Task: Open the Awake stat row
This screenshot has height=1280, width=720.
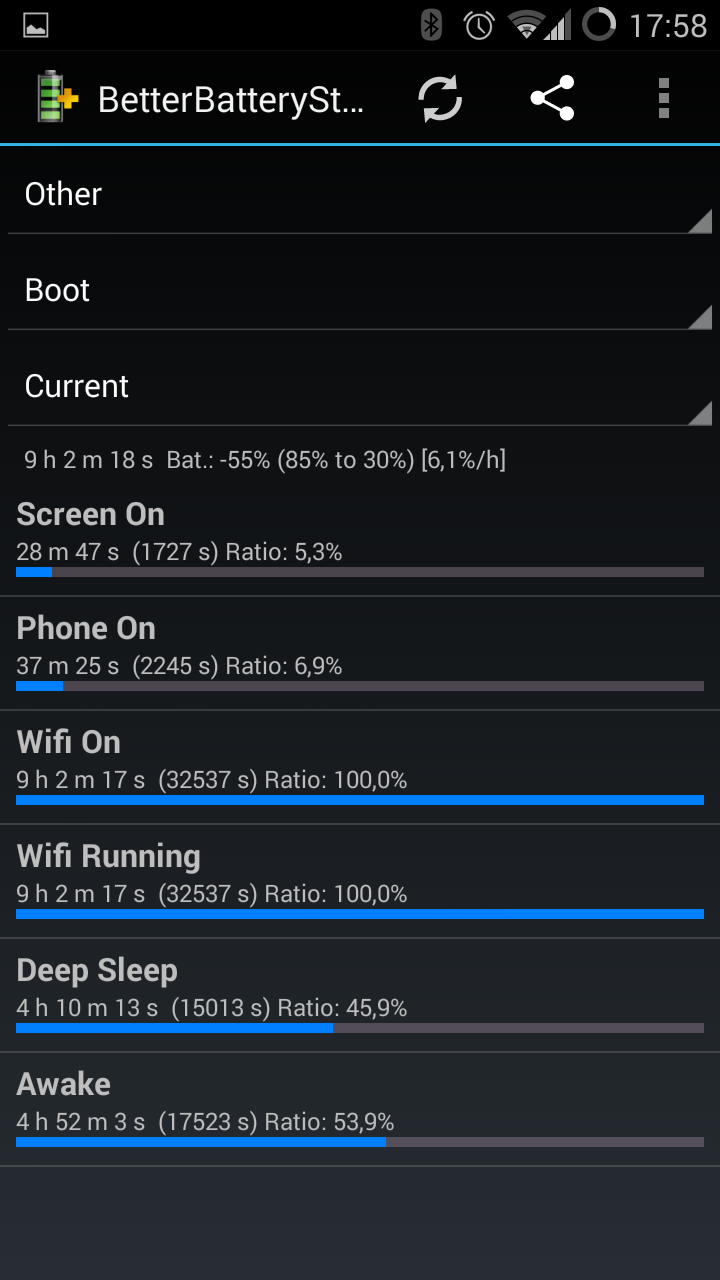Action: tap(360, 1109)
